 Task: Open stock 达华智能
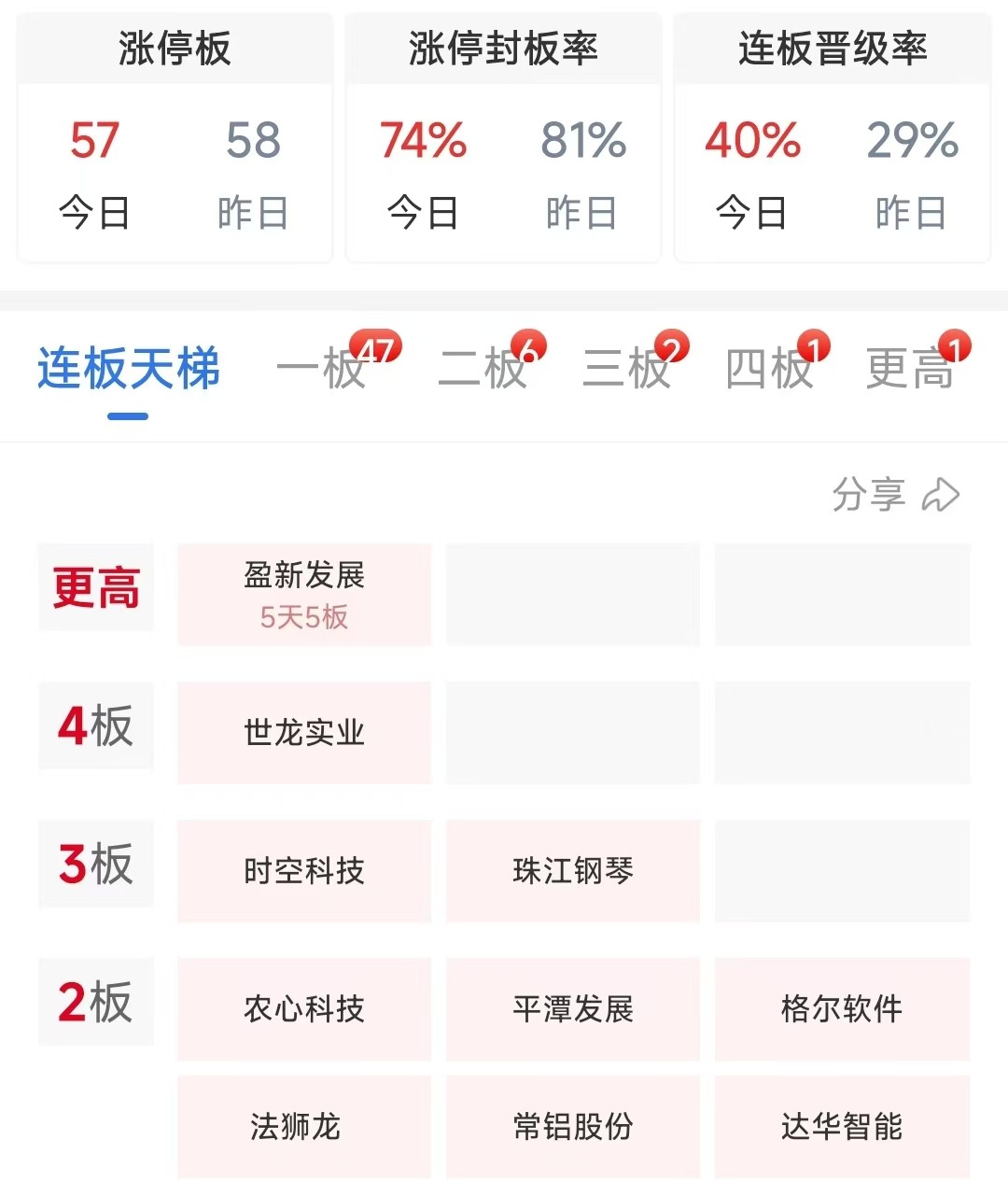tap(842, 1126)
